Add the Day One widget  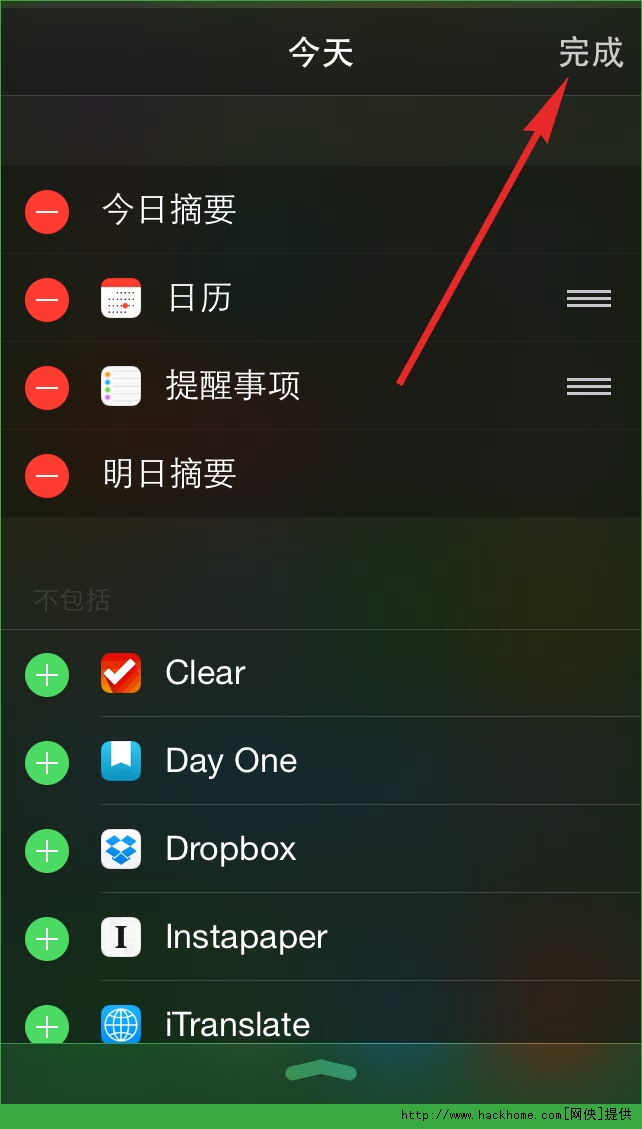pyautogui.click(x=47, y=763)
